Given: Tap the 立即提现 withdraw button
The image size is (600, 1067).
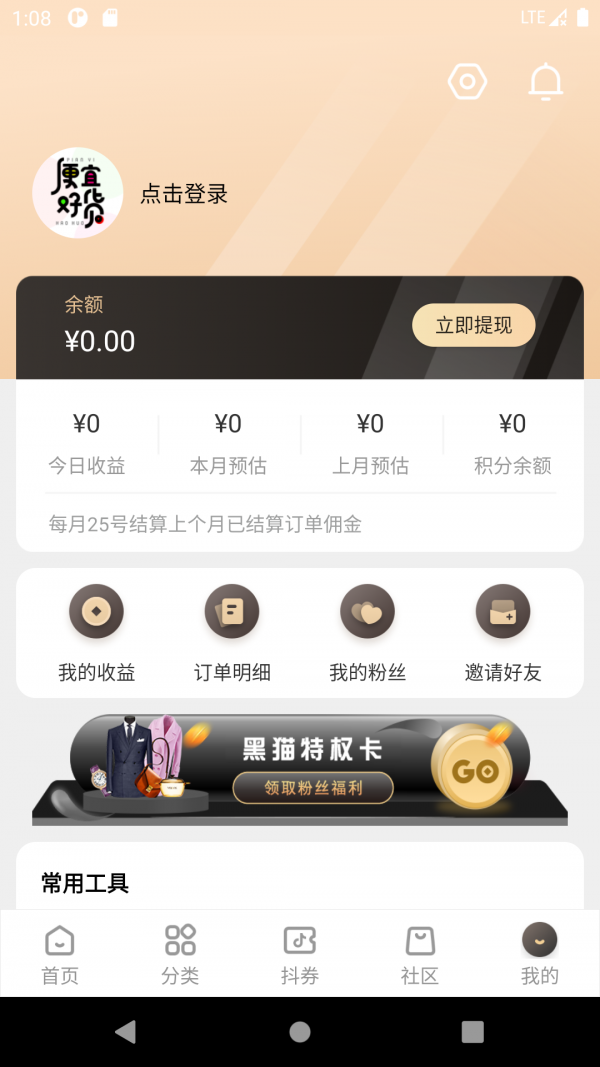Looking at the screenshot, I should pos(473,325).
